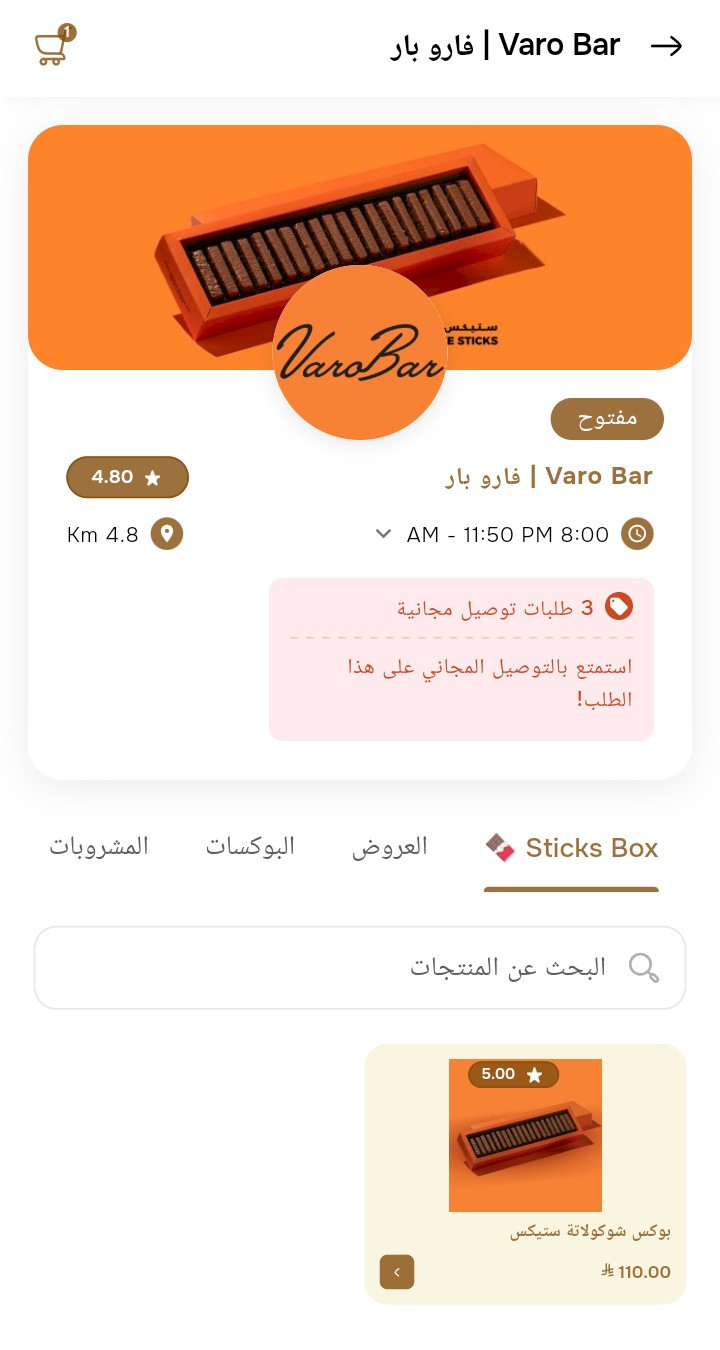
Task: Expand the opening hours dropdown
Action: (383, 534)
